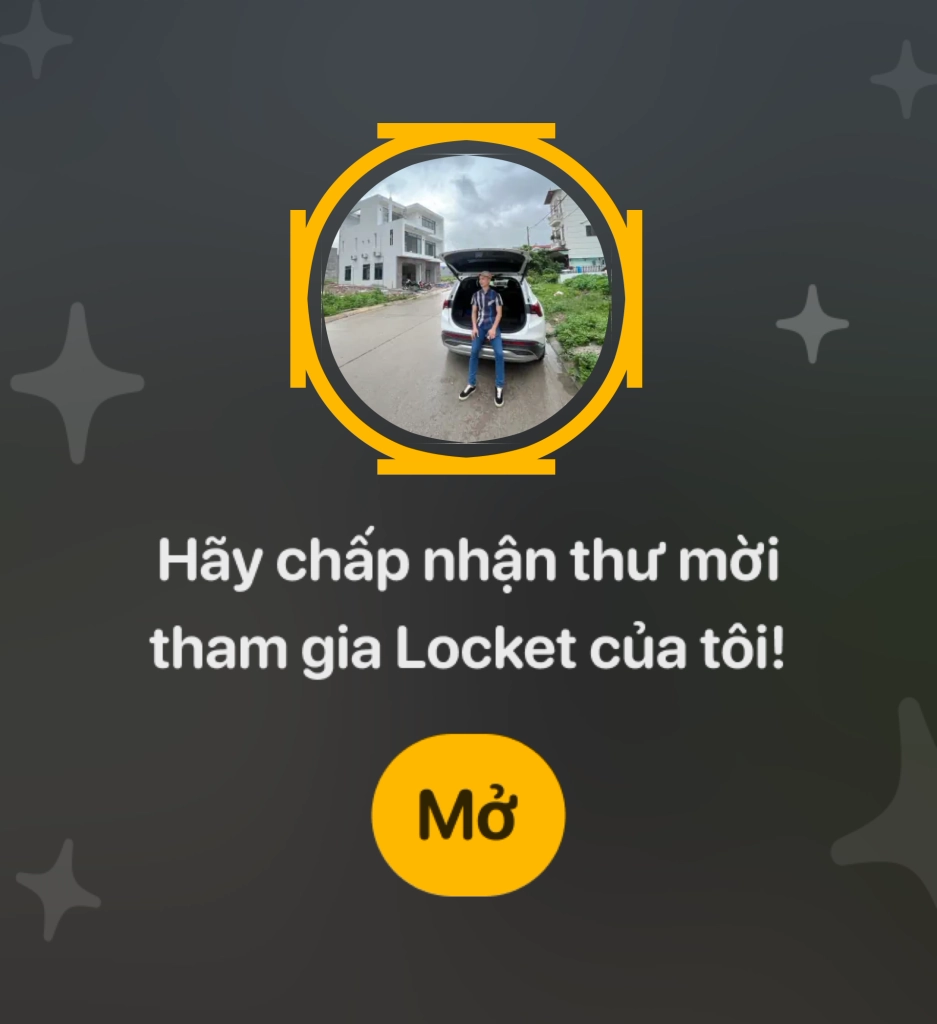Tap the right notch on the Locket ring
This screenshot has height=1024, width=937.
tap(634, 299)
